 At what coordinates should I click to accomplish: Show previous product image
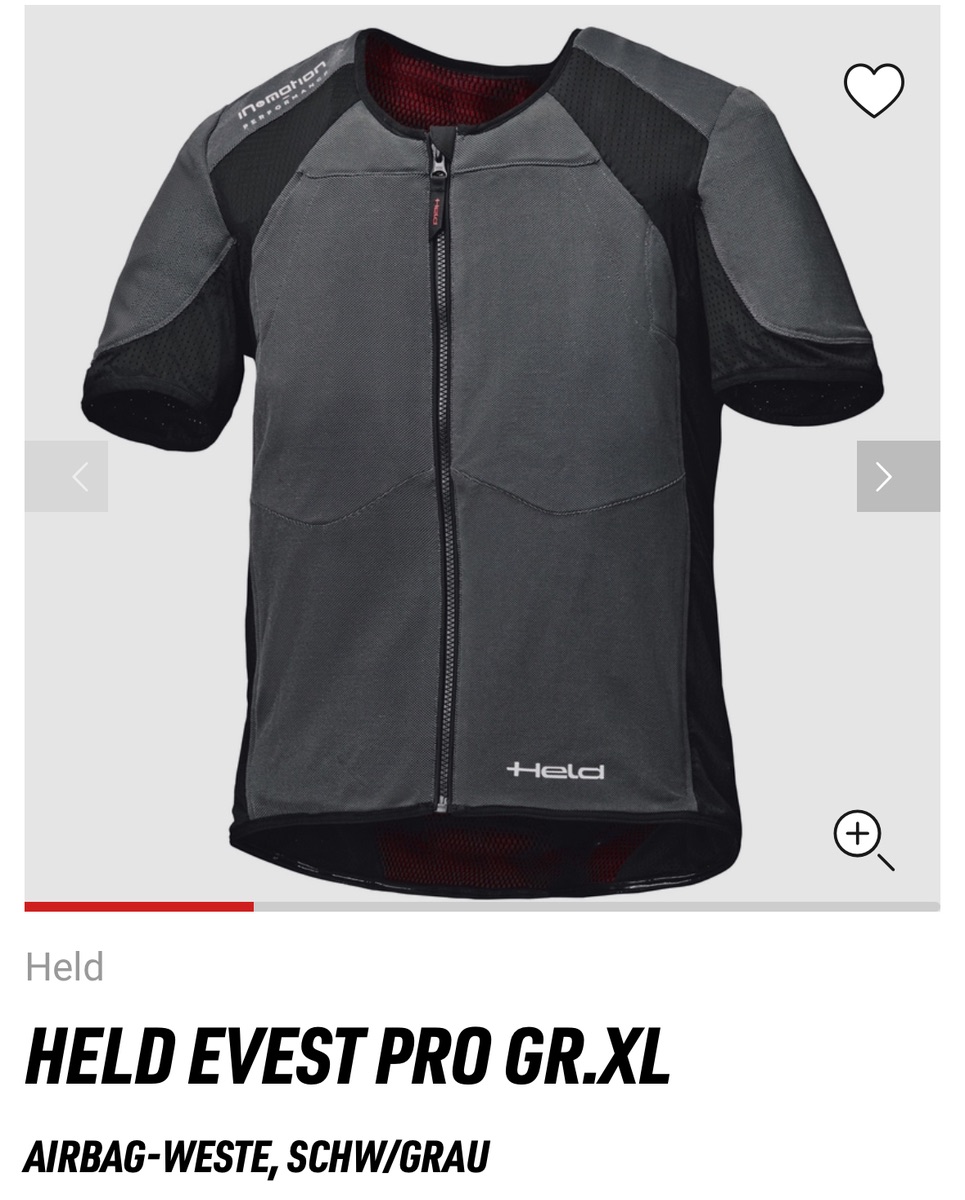pyautogui.click(x=67, y=477)
